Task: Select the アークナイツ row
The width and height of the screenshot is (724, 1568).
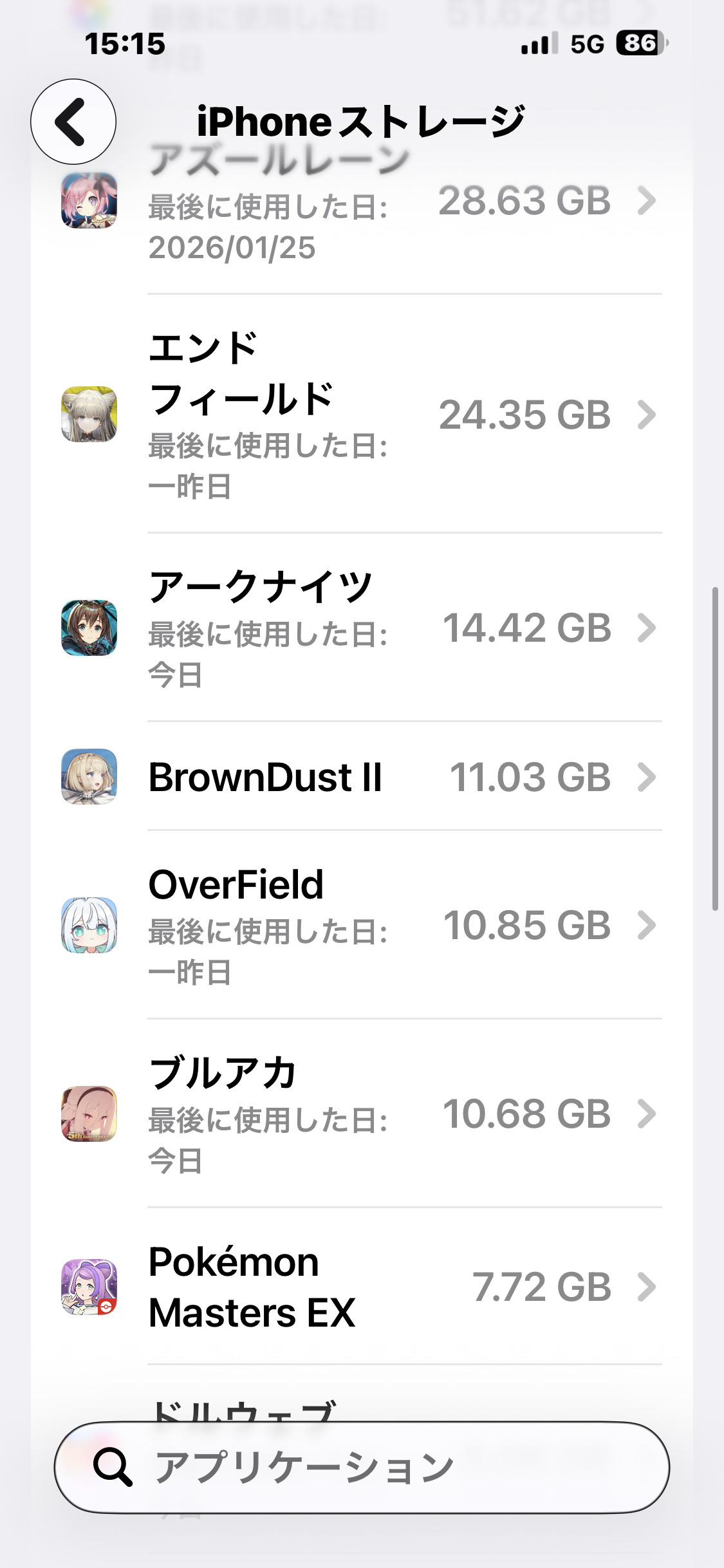Action: click(x=360, y=628)
